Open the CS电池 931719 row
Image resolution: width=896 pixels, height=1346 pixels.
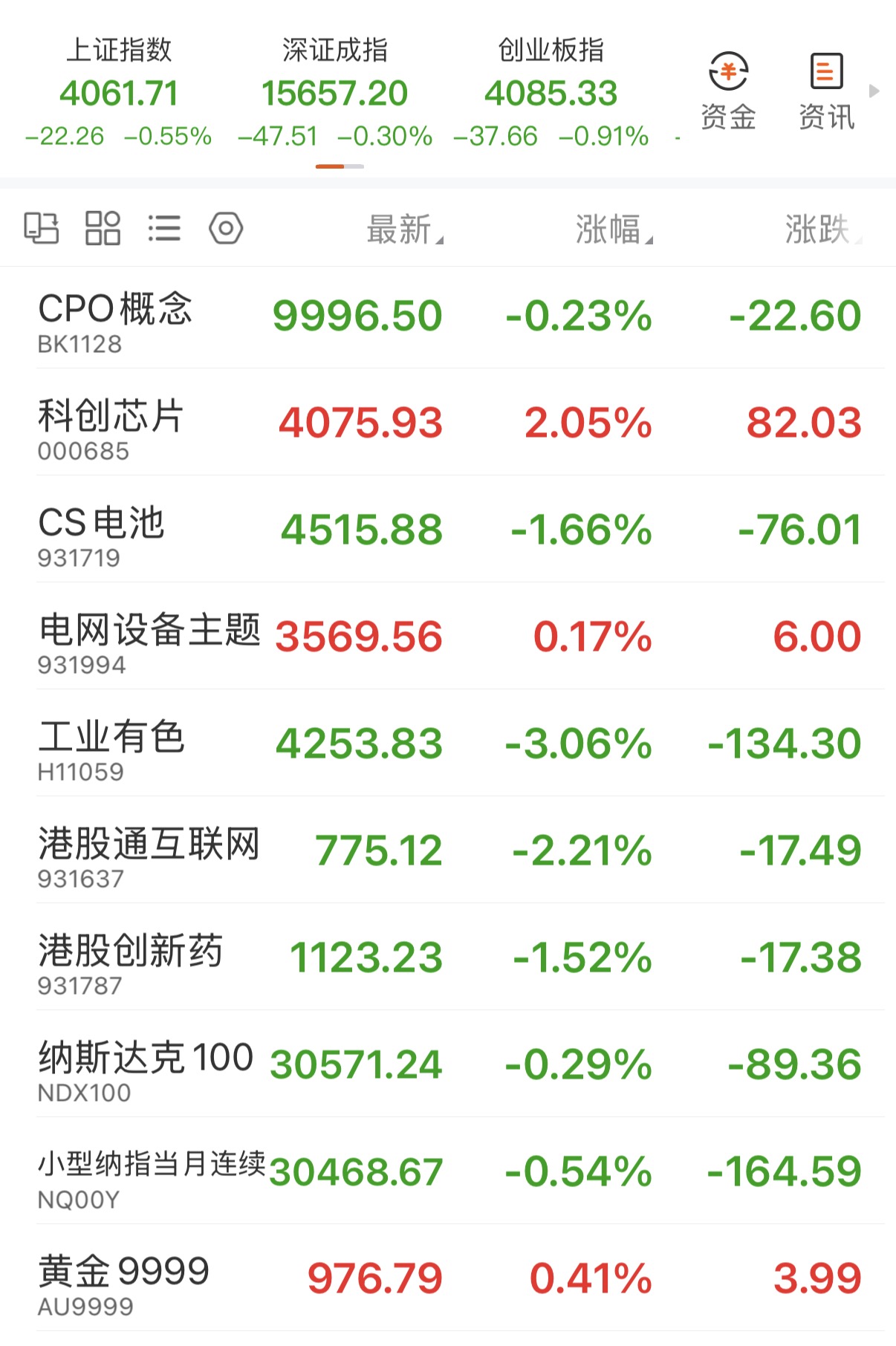click(448, 529)
